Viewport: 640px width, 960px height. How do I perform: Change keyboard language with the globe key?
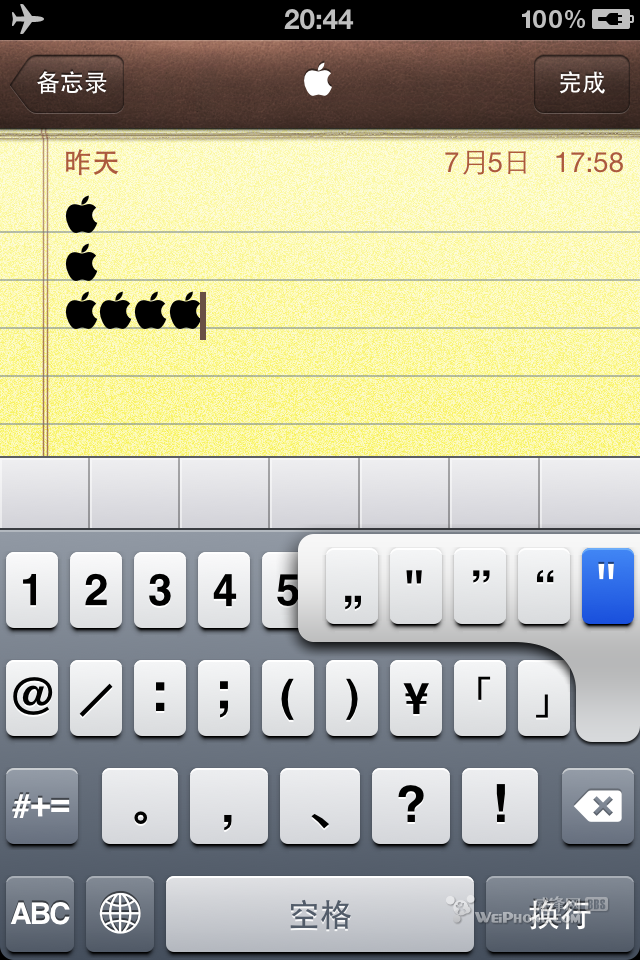(120, 913)
